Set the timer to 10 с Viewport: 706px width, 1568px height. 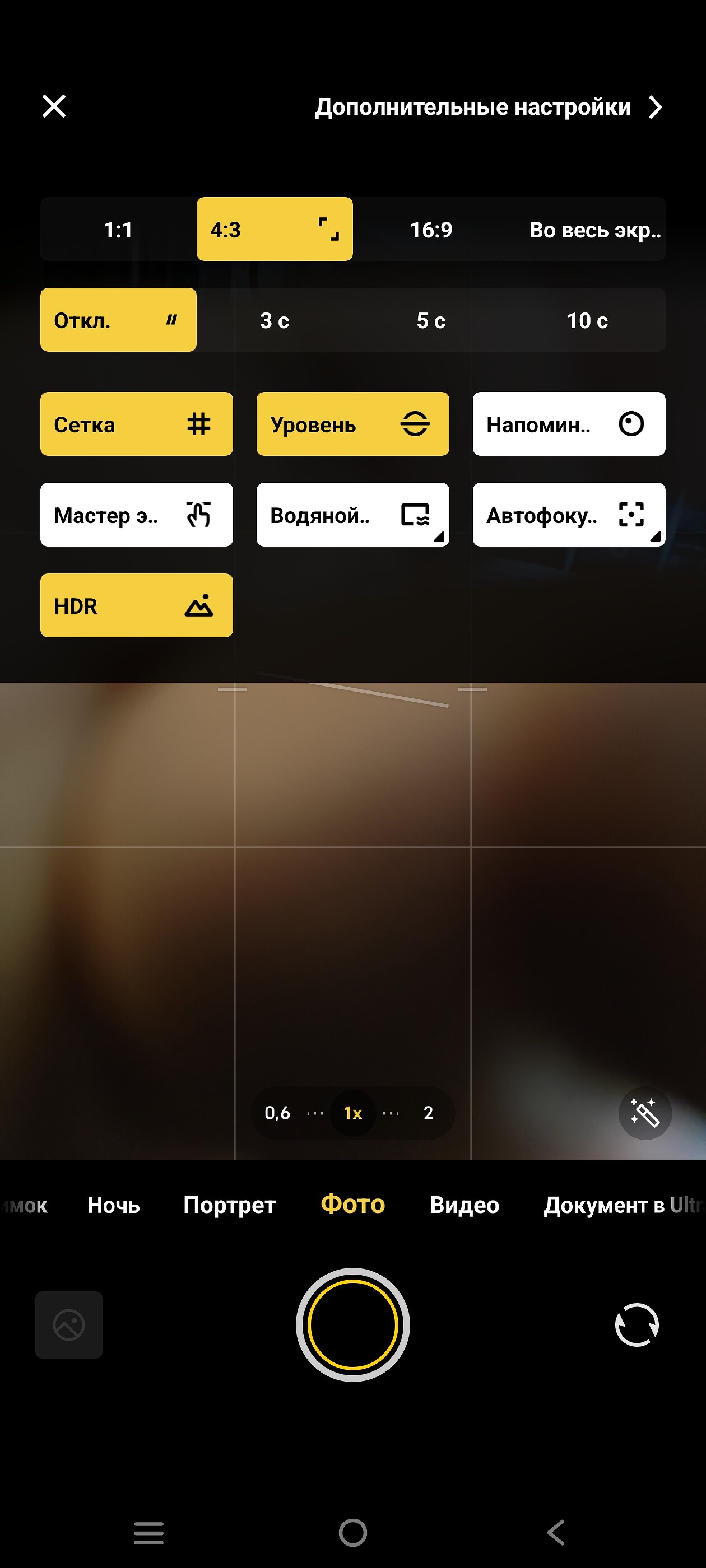click(587, 320)
